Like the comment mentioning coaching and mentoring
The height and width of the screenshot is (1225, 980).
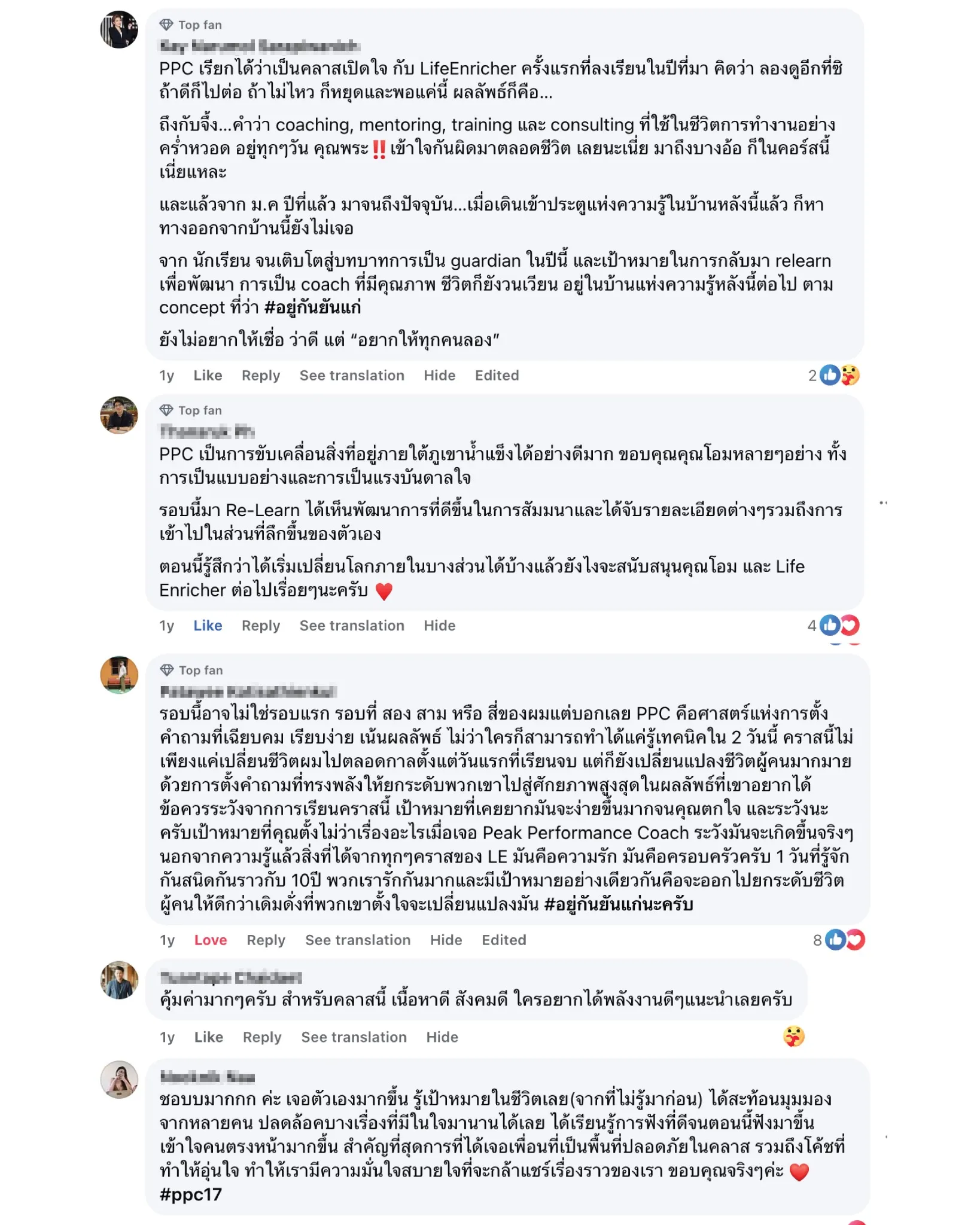pyautogui.click(x=207, y=375)
